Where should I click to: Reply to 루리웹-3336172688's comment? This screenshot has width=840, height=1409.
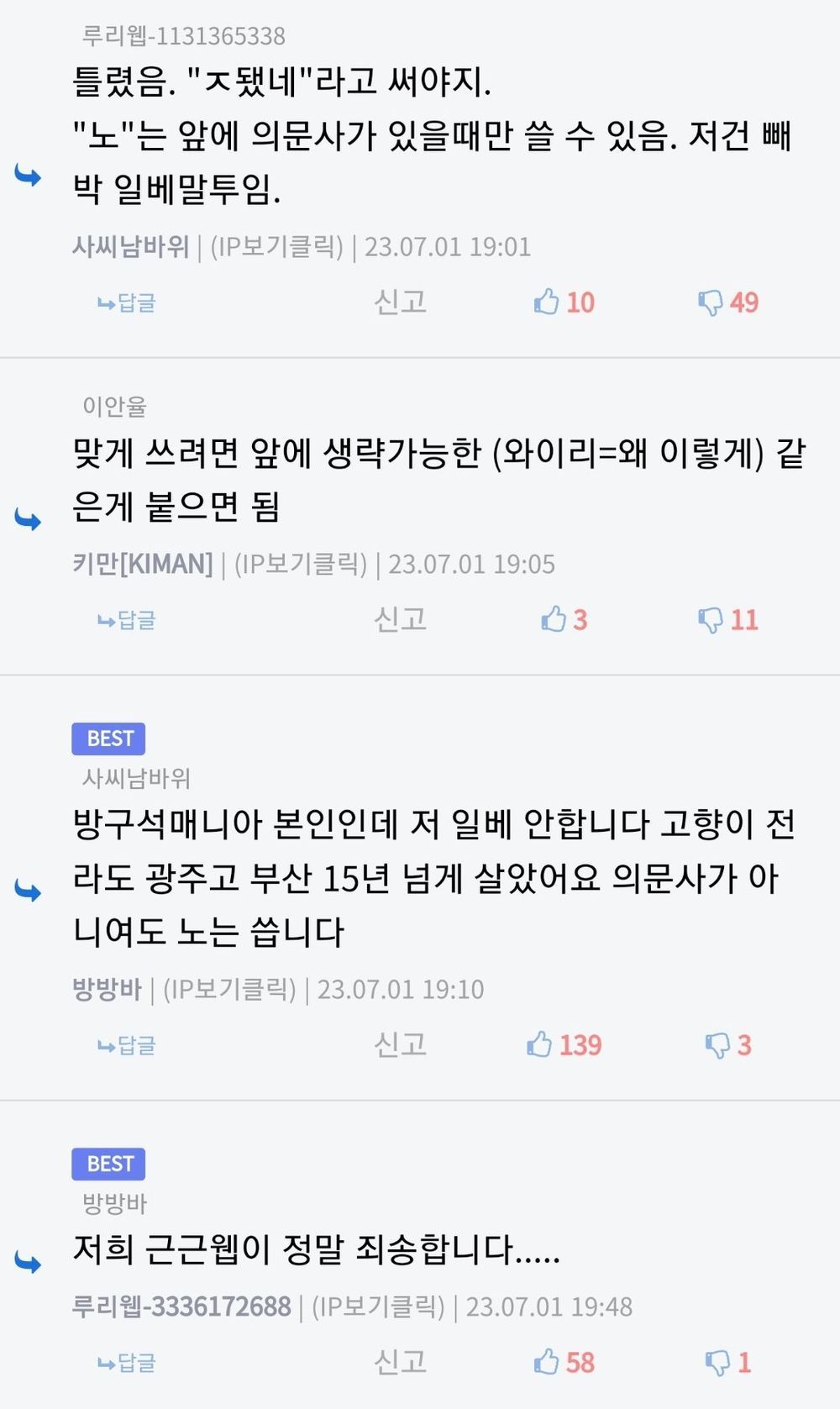point(127,1363)
